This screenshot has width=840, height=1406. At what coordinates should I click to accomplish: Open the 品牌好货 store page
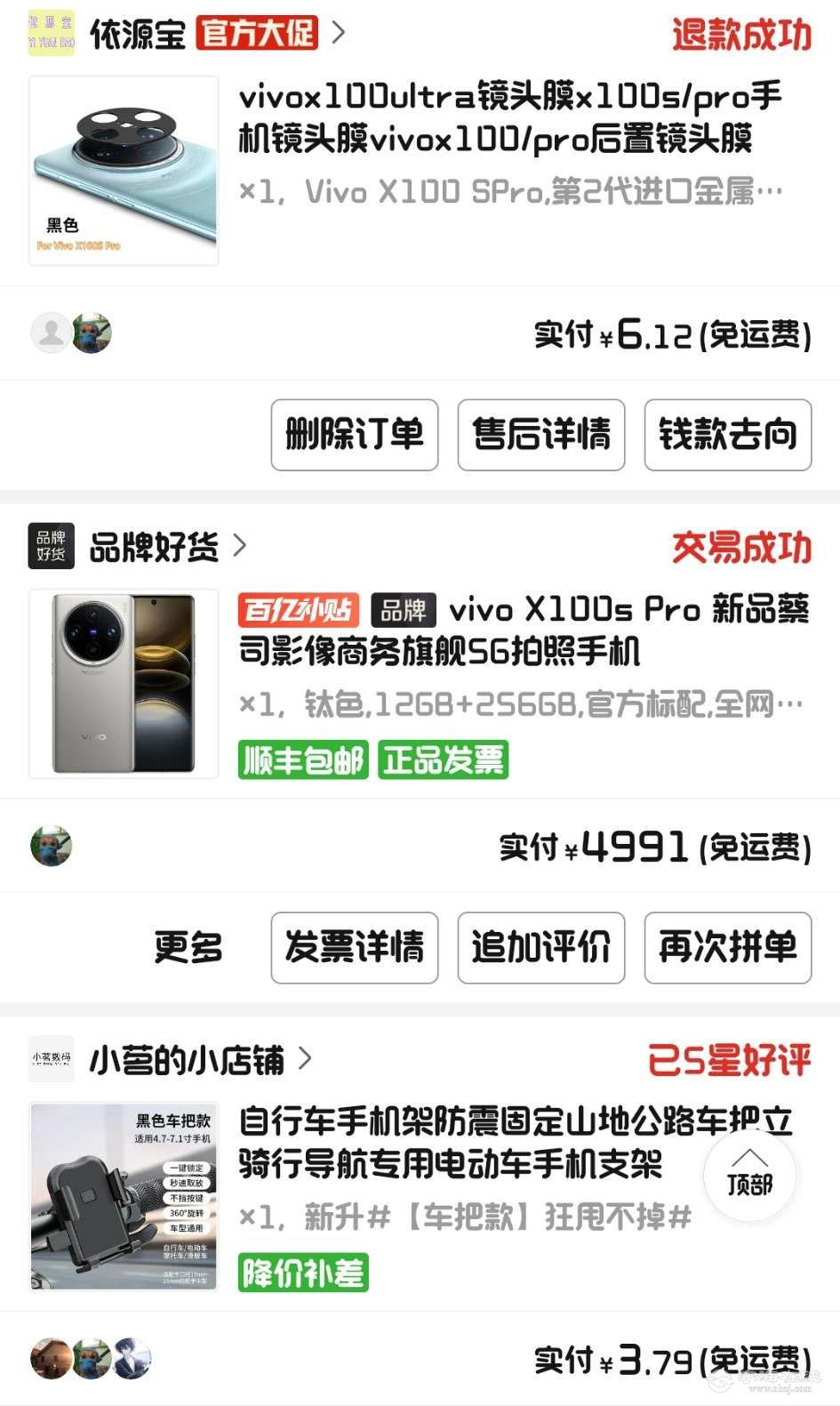(x=155, y=546)
